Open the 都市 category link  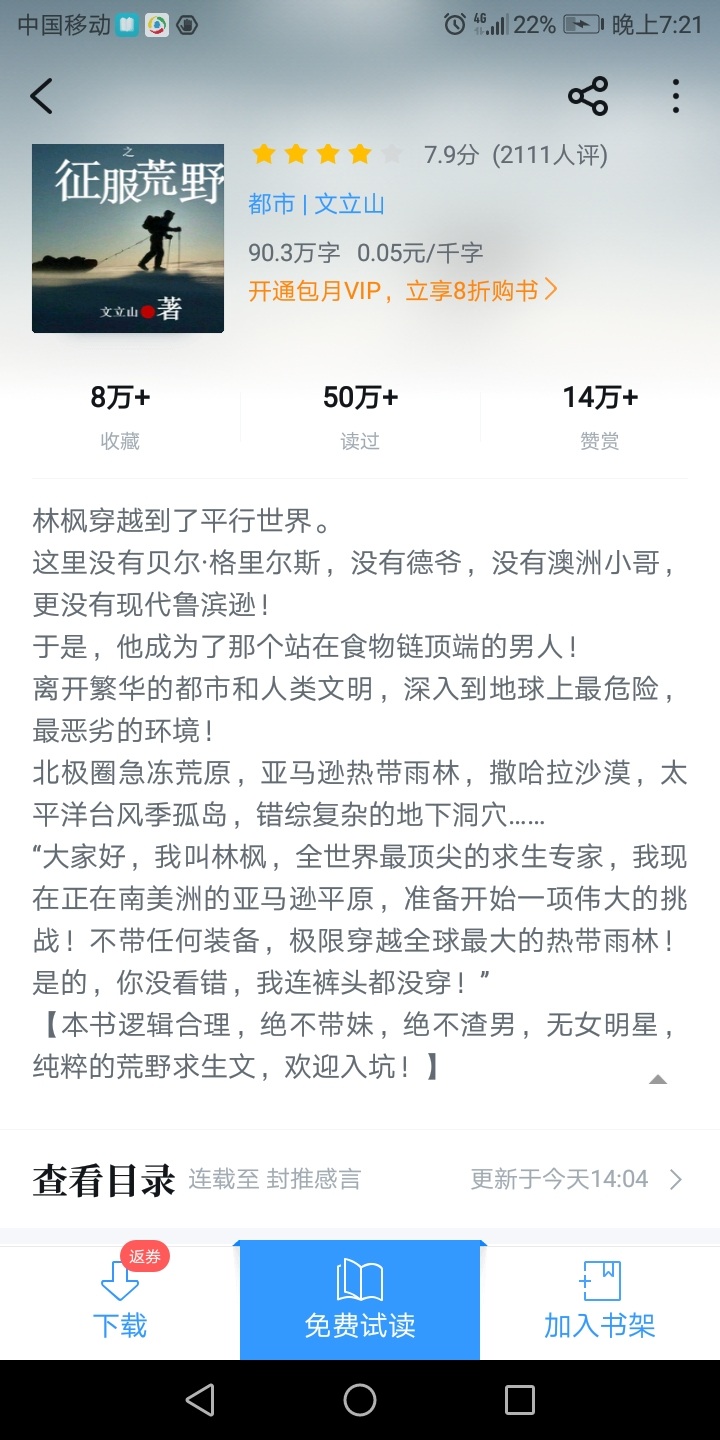(x=271, y=205)
